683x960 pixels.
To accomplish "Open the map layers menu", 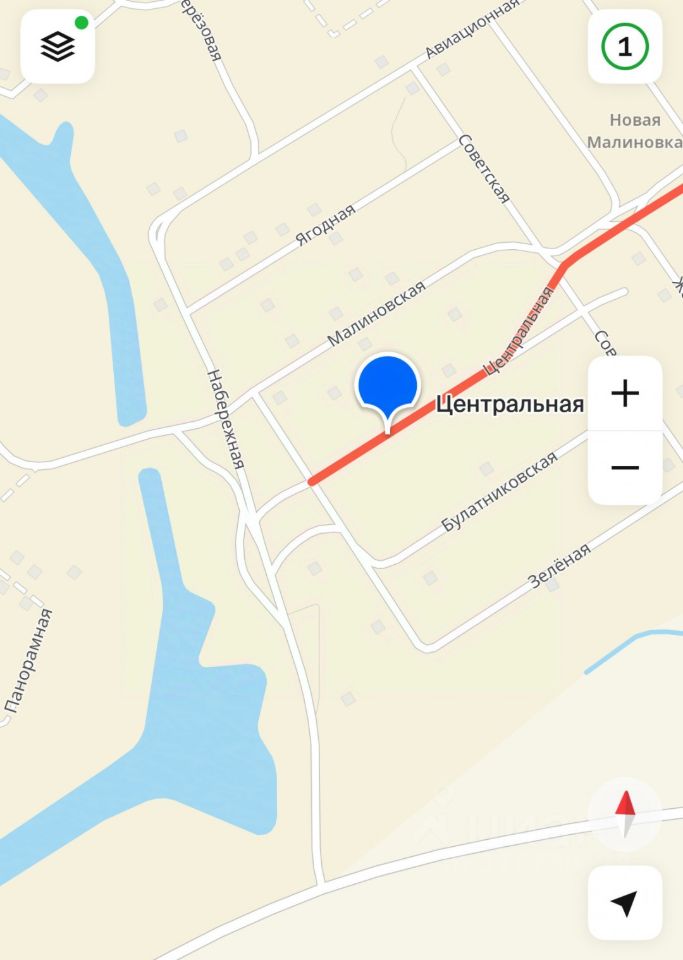I will pyautogui.click(x=58, y=46).
